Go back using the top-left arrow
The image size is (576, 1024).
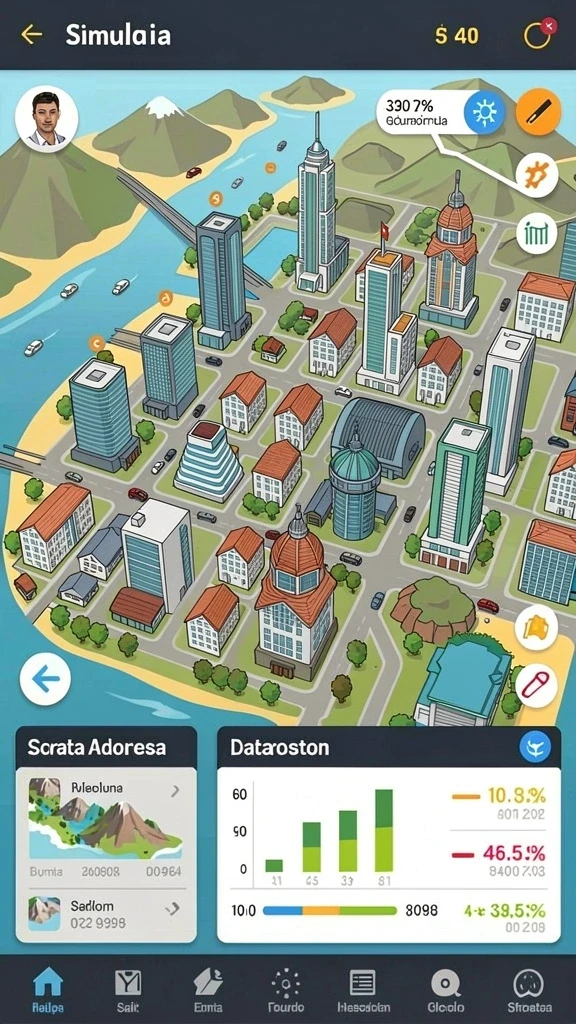click(x=31, y=34)
